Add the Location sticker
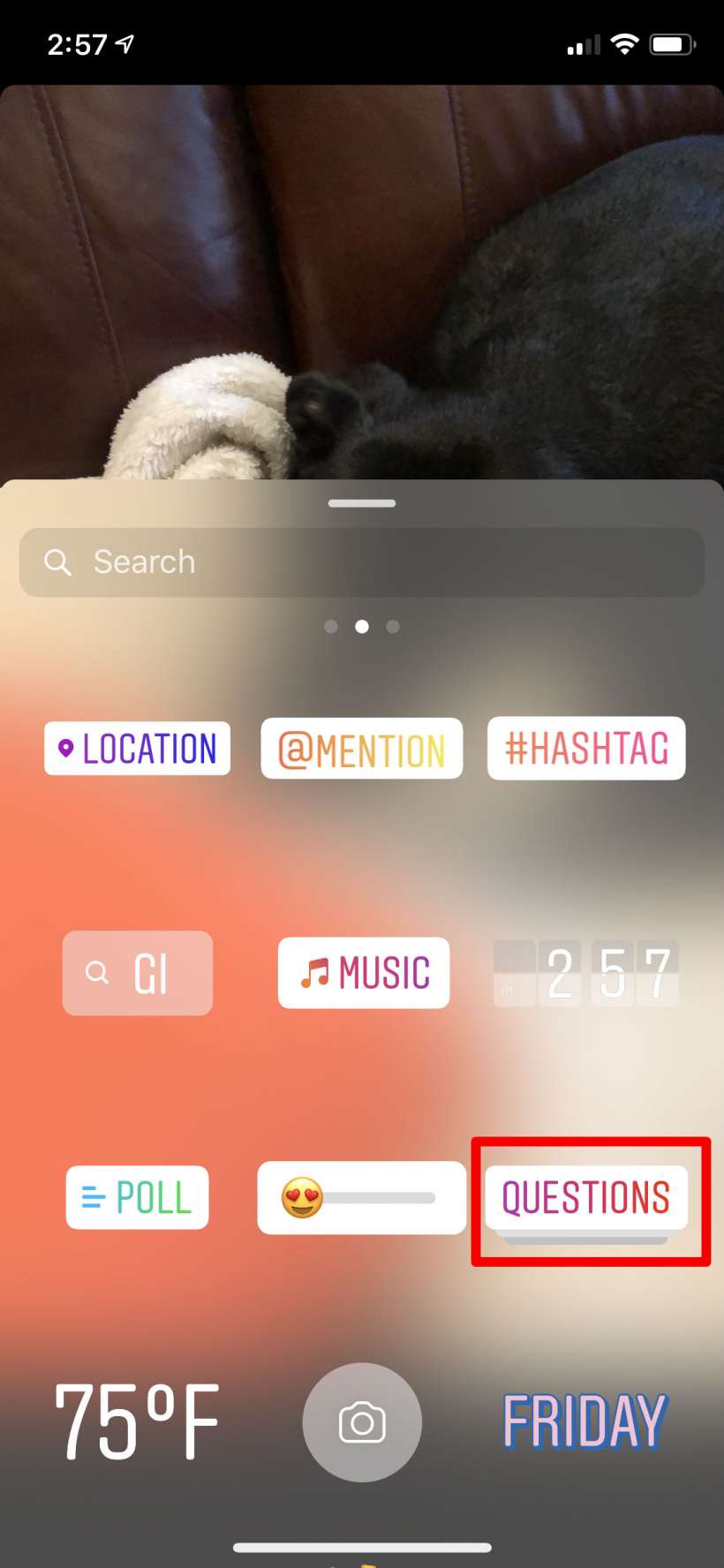The width and height of the screenshot is (724, 1568). [x=138, y=749]
